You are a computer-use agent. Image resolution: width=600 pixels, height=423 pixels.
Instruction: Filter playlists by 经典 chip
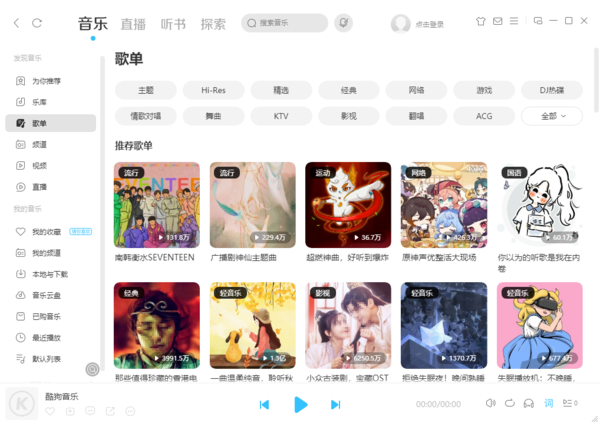click(x=349, y=90)
